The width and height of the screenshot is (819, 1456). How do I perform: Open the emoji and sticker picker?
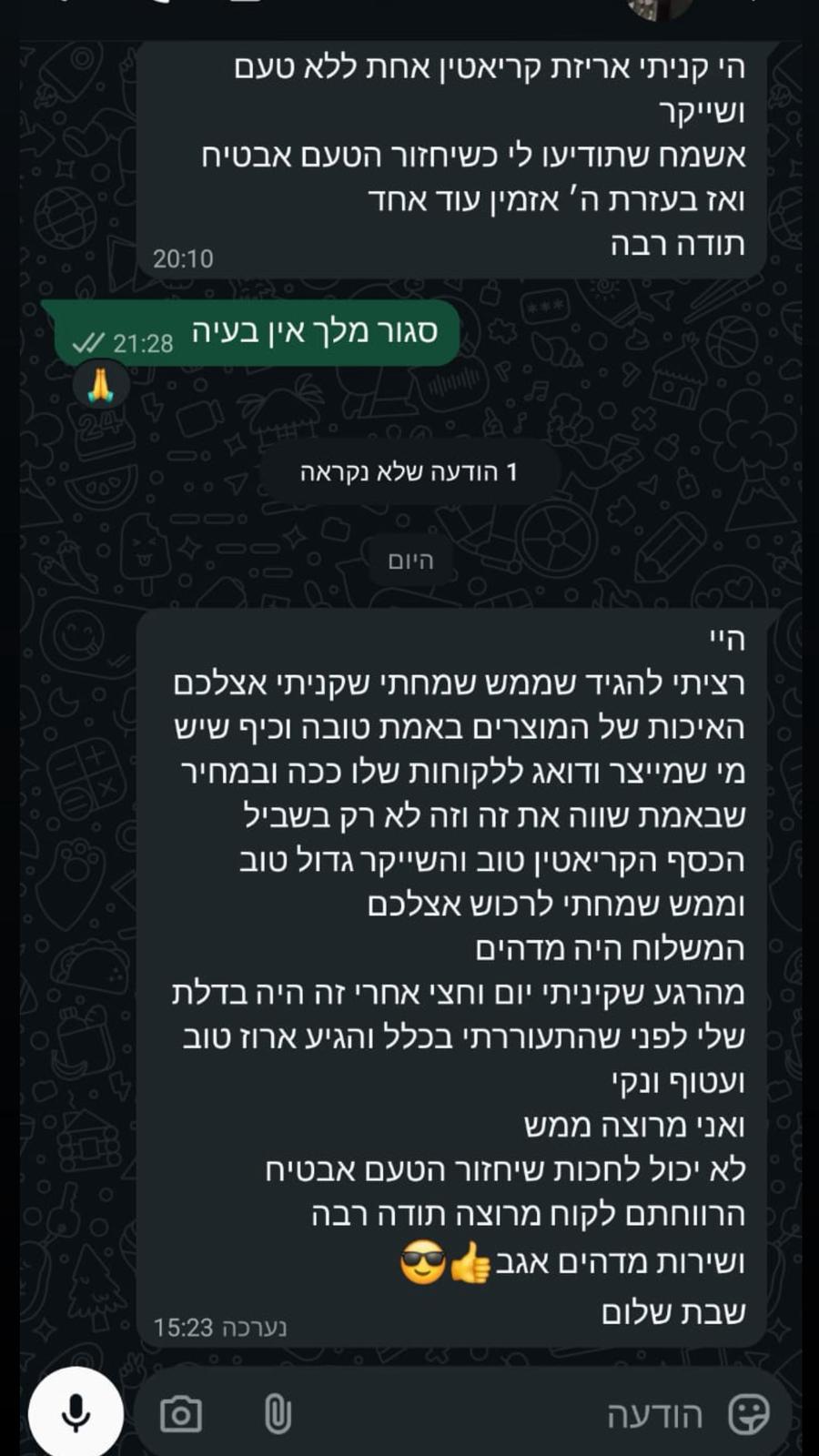pos(749,1414)
